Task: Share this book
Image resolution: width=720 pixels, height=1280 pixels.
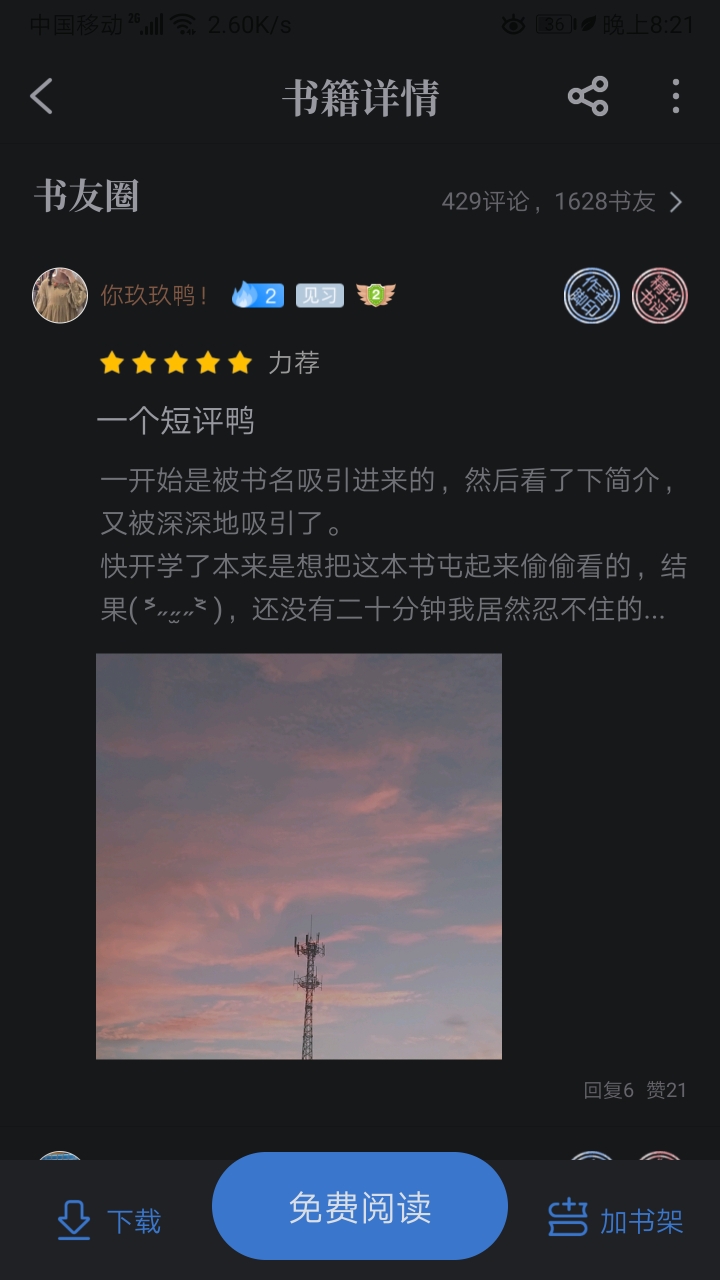Action: (588, 97)
